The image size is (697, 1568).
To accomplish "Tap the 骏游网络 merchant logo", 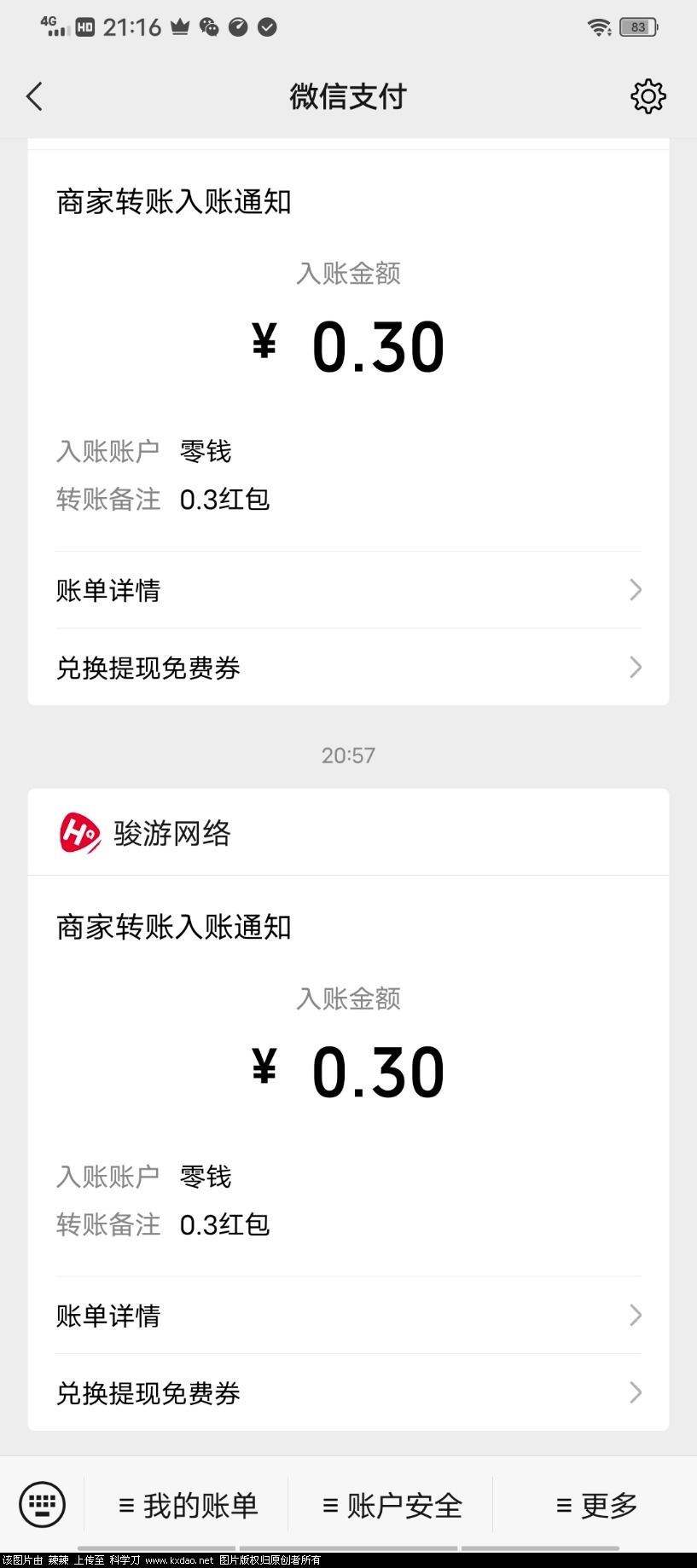I will (79, 833).
